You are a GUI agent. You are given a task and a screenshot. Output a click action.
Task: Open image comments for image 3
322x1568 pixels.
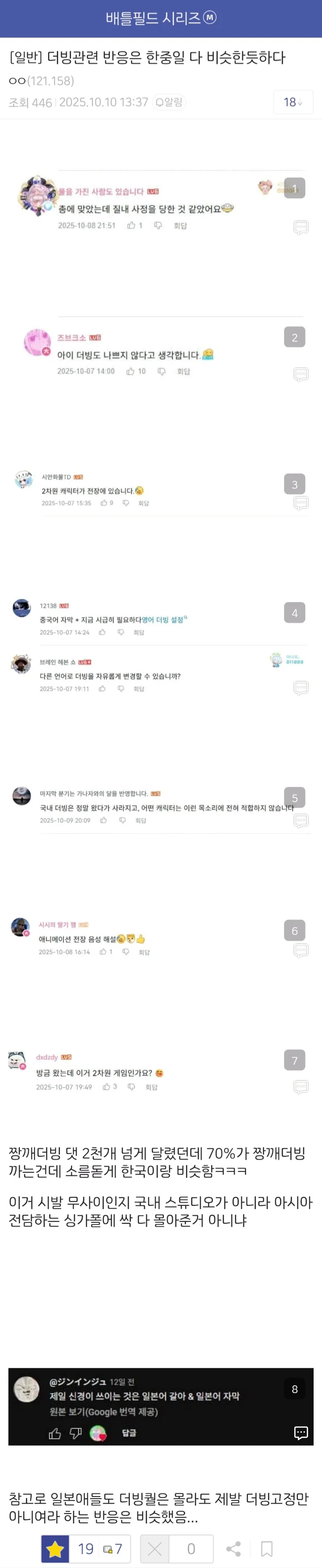tap(301, 503)
